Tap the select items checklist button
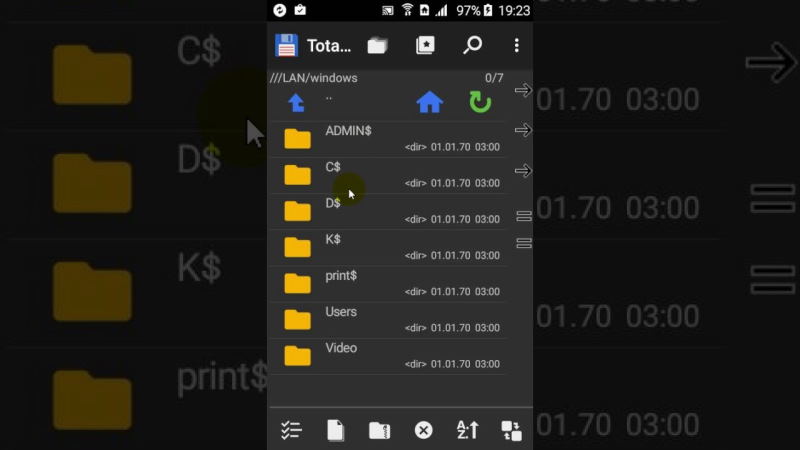 pos(291,430)
